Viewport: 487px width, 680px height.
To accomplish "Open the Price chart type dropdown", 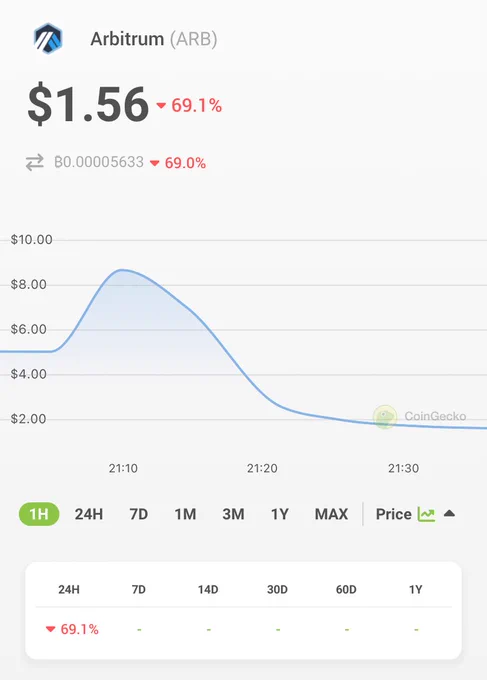I will [415, 514].
